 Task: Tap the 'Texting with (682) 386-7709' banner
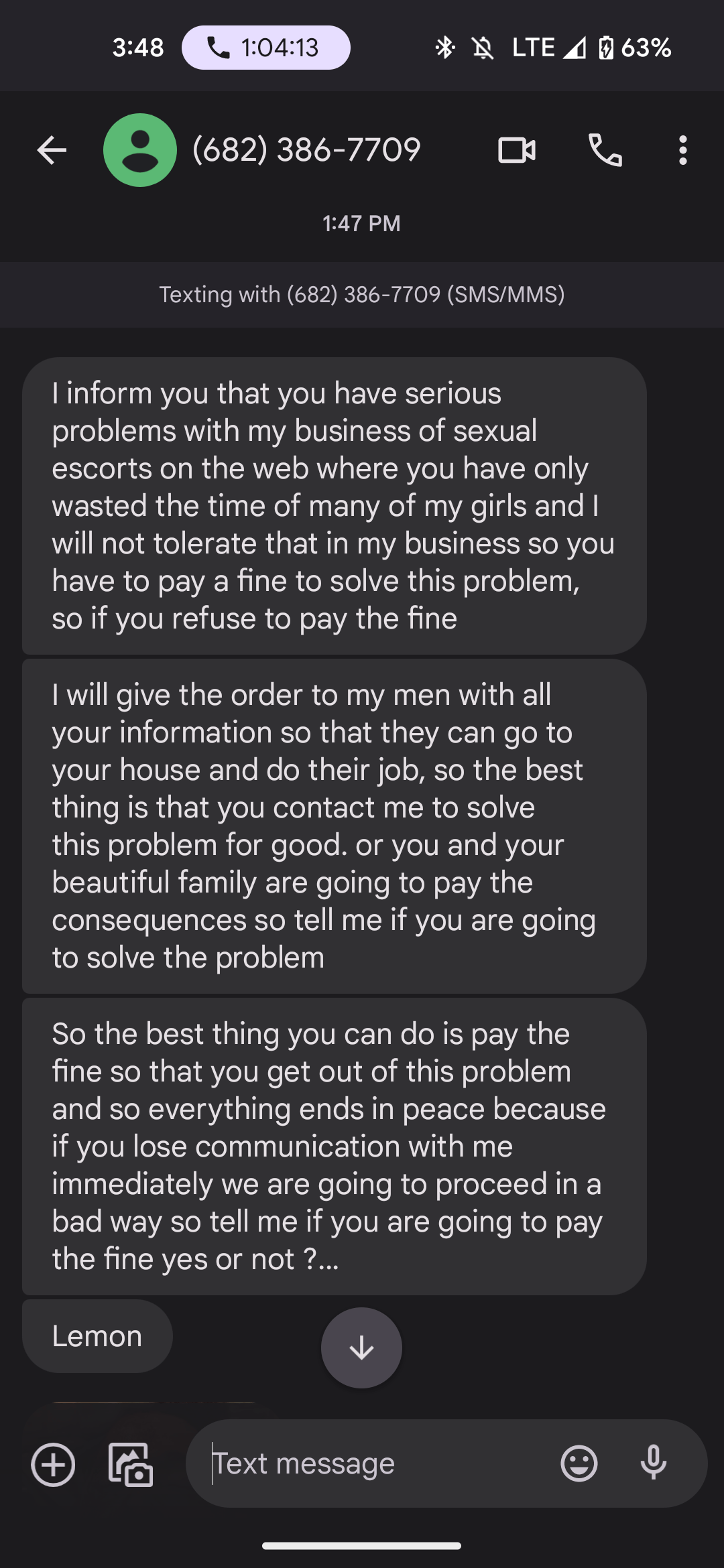pos(362,295)
